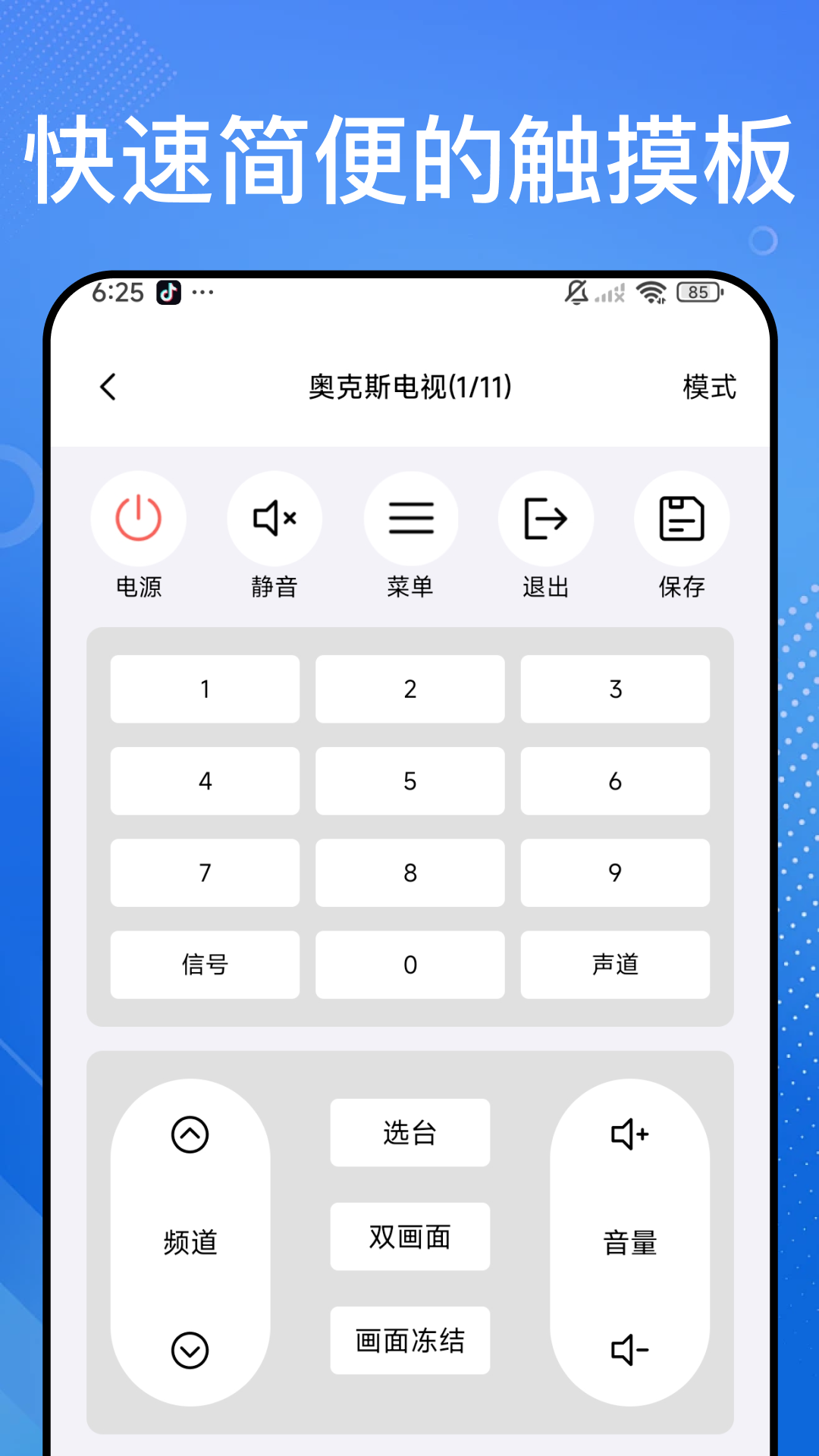The width and height of the screenshot is (819, 1456).
Task: Exit the current screen using the exit icon
Action: (546, 518)
